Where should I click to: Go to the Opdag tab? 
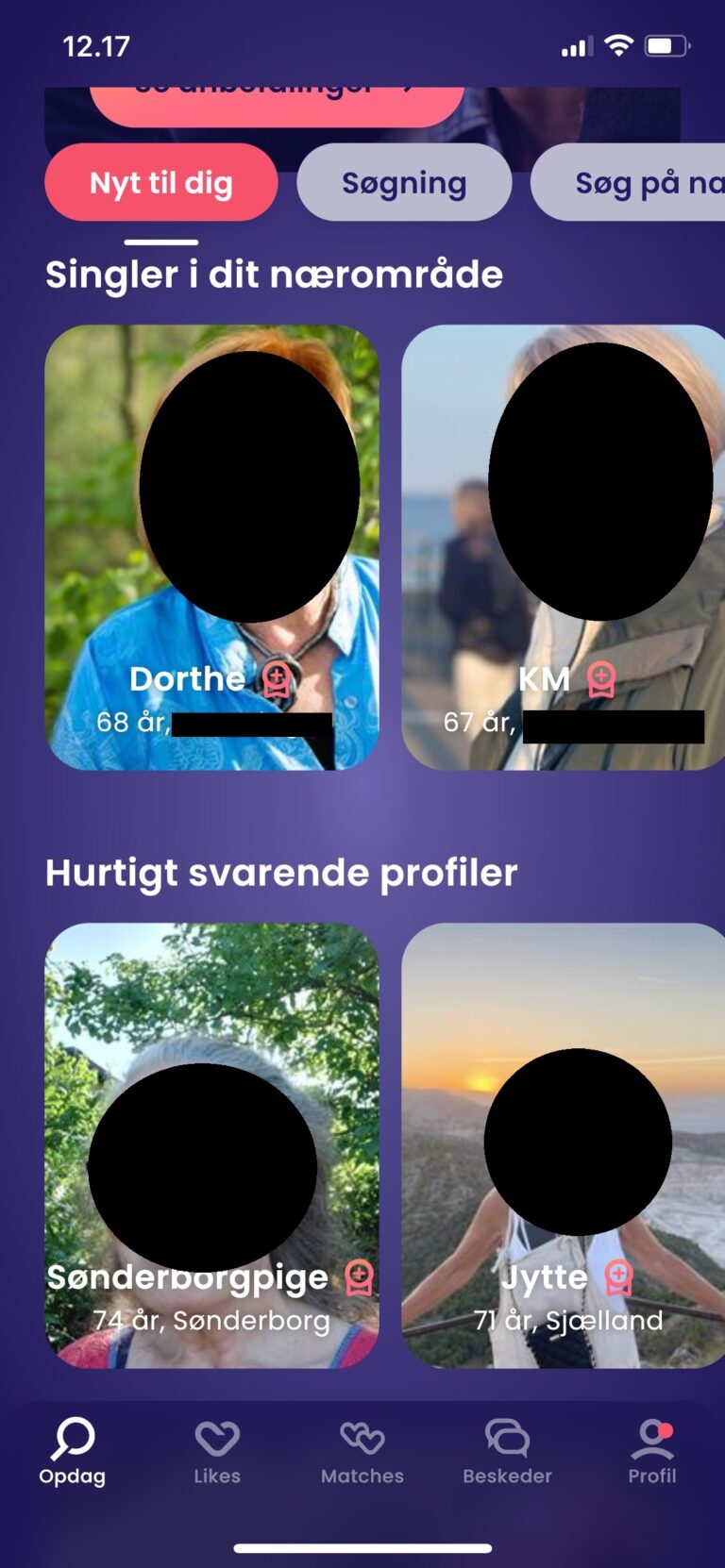(73, 1452)
